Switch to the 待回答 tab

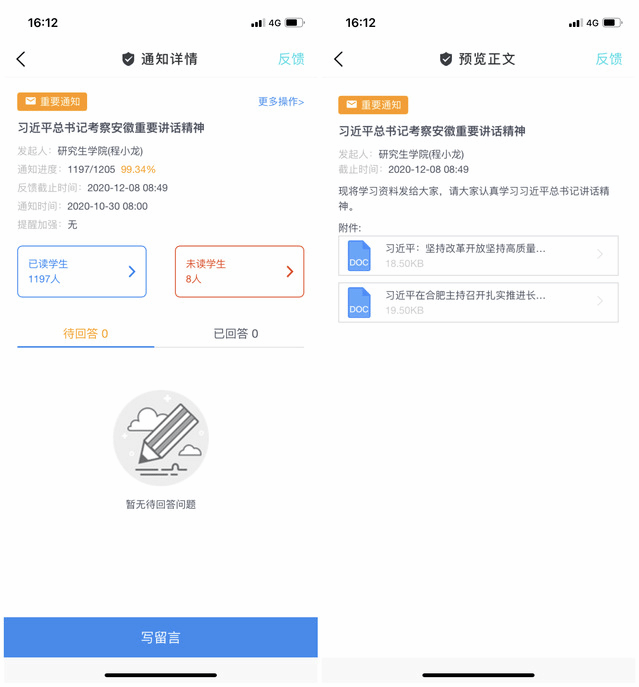pos(86,333)
